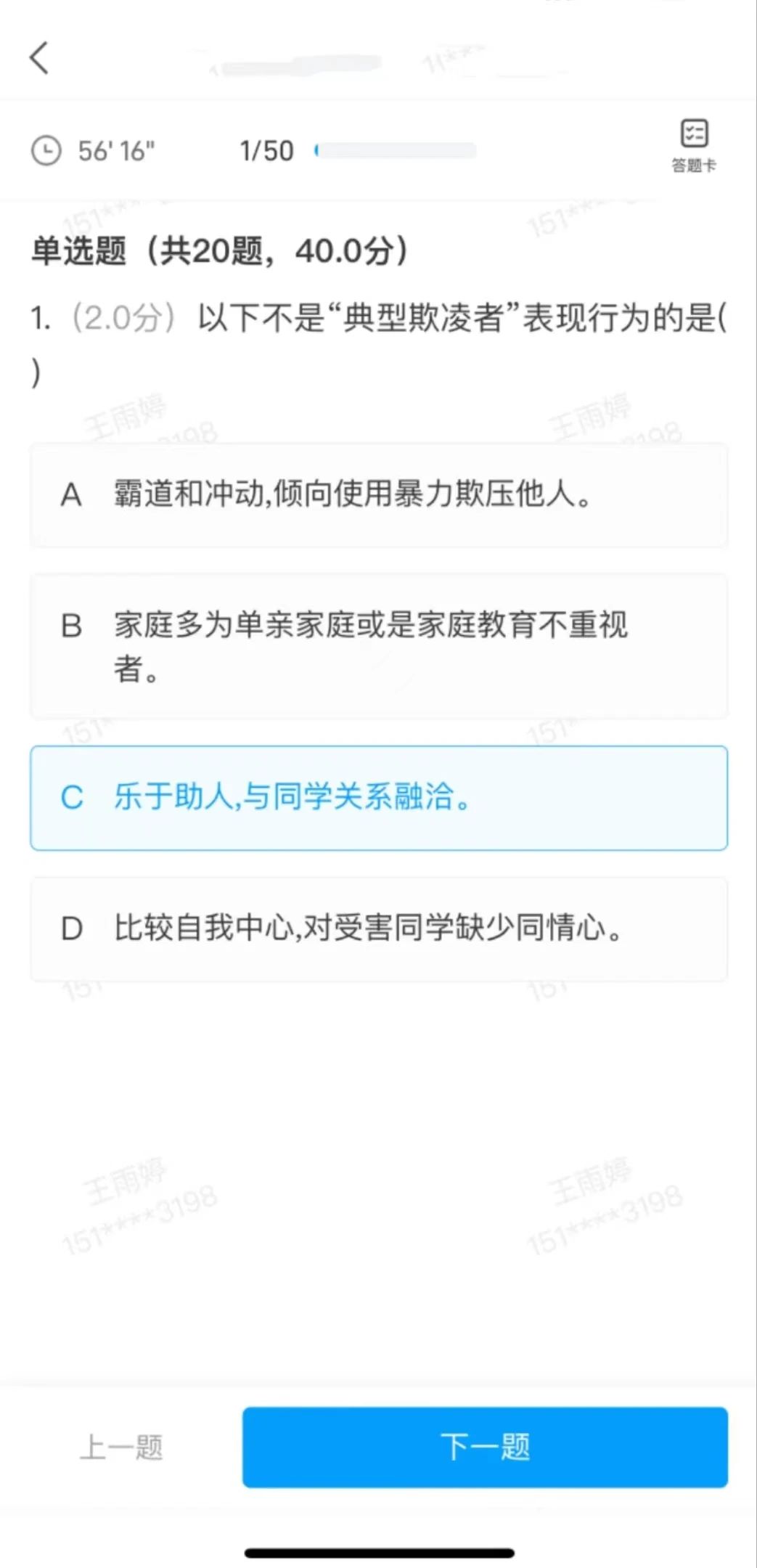Select option A 霸道和冲动

[378, 495]
